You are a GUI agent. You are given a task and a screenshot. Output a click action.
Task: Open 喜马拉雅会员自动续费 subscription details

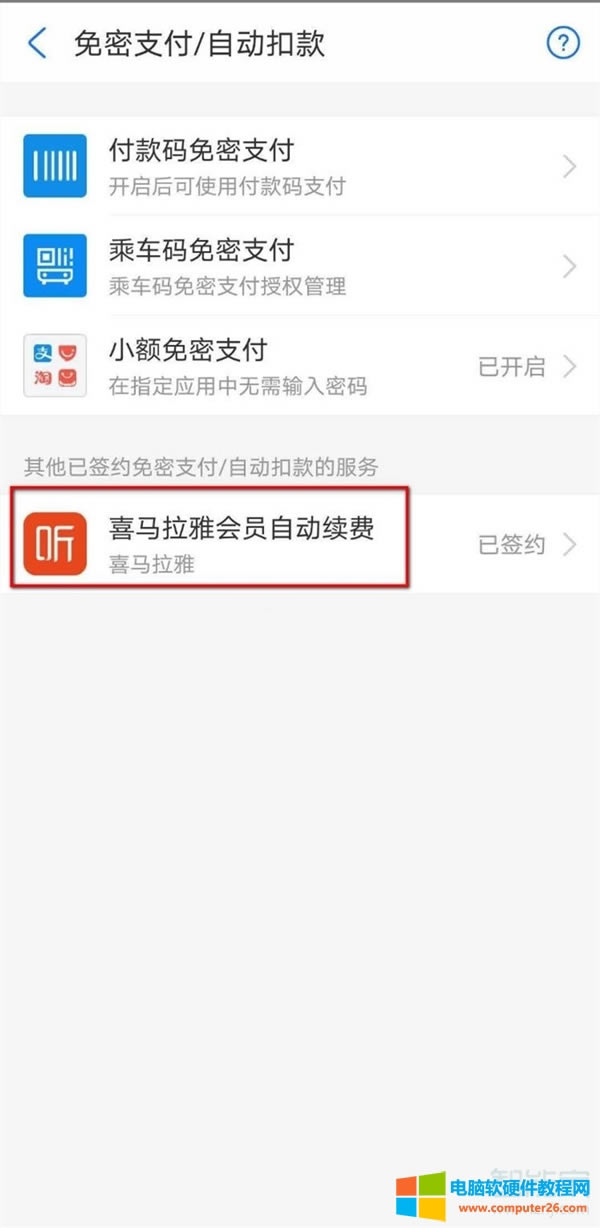pos(300,544)
